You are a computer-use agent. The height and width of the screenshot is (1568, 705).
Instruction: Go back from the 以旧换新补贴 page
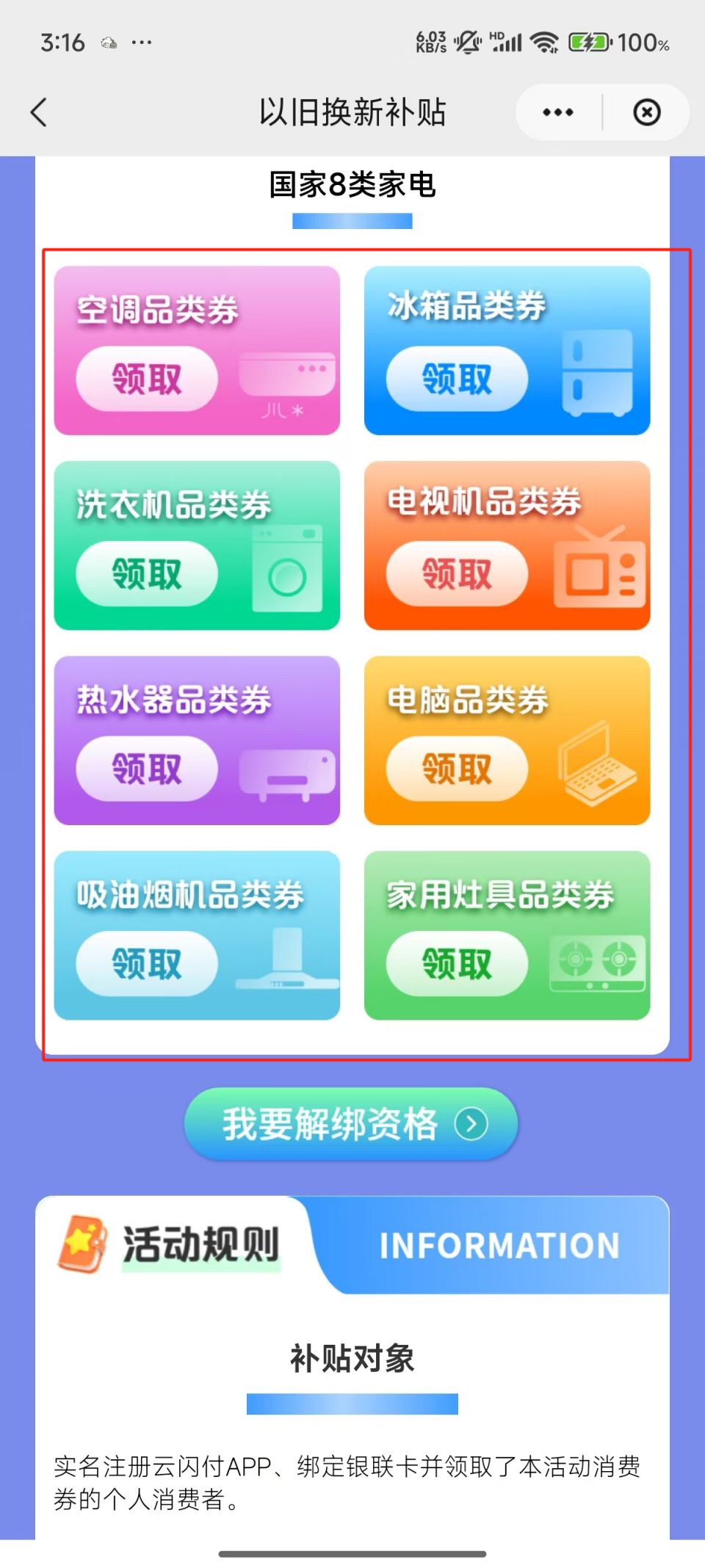(x=39, y=112)
